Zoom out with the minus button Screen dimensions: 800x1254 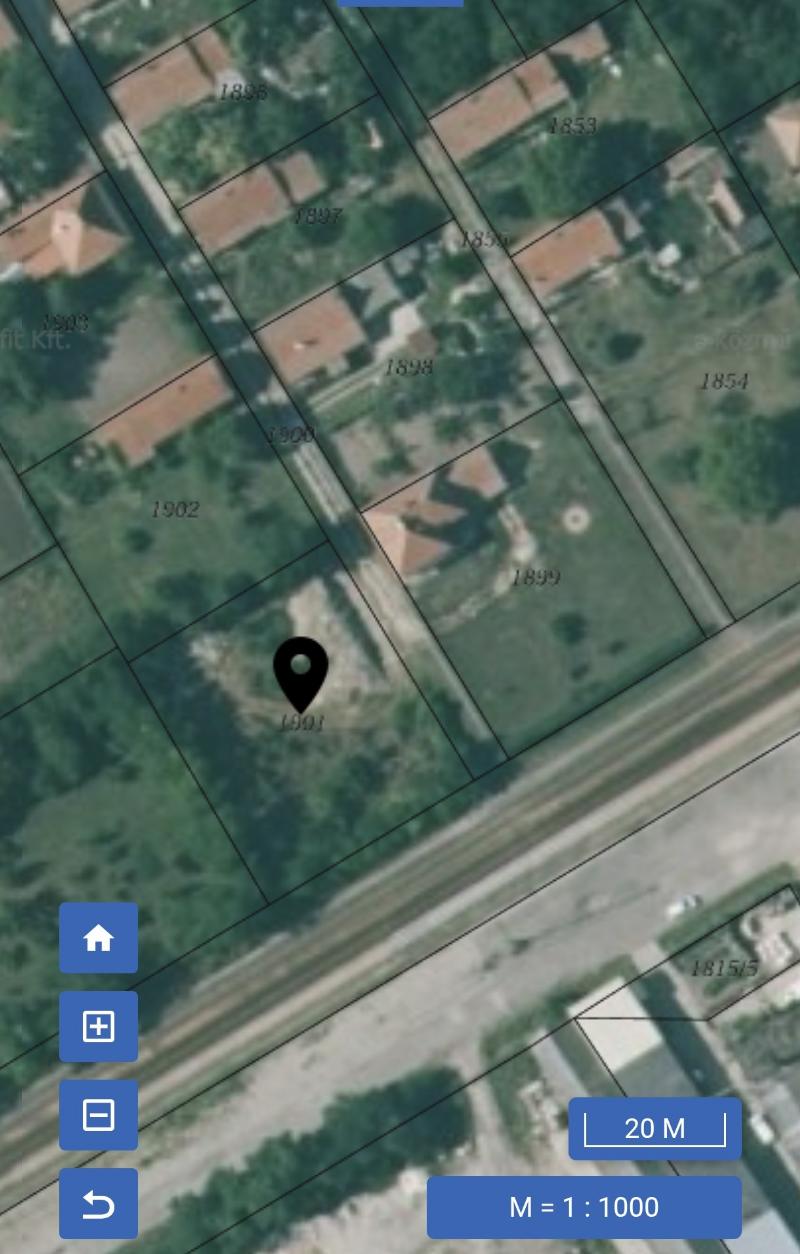coord(98,1115)
